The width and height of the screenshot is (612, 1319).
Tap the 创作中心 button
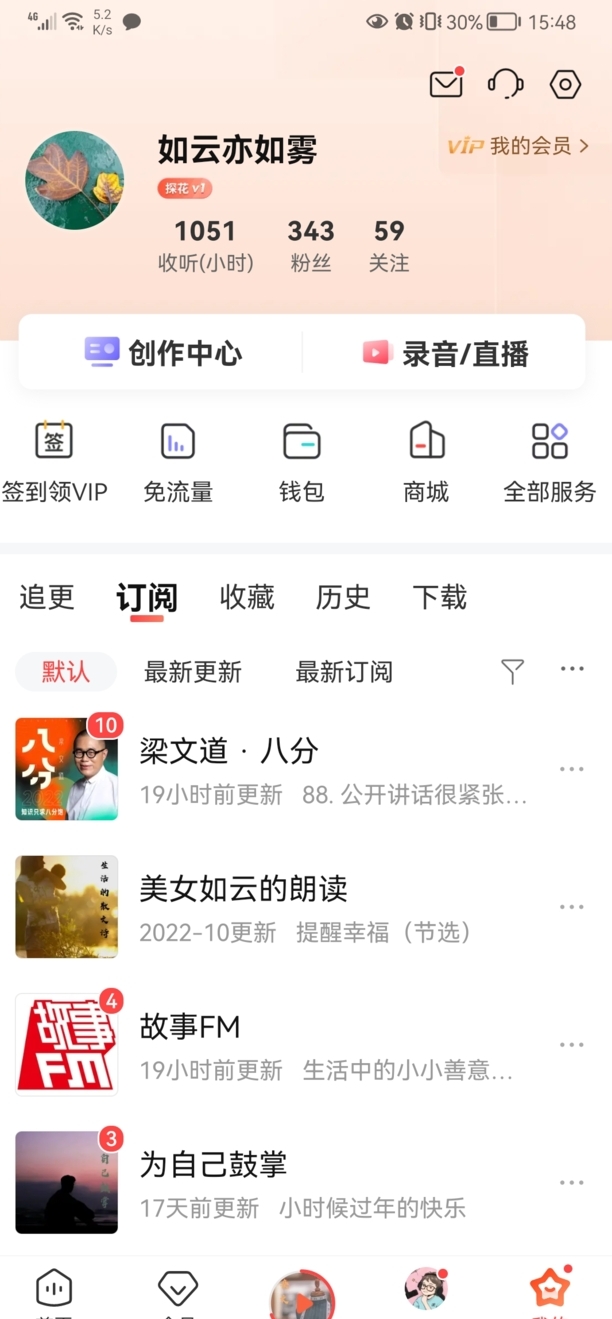[x=162, y=353]
